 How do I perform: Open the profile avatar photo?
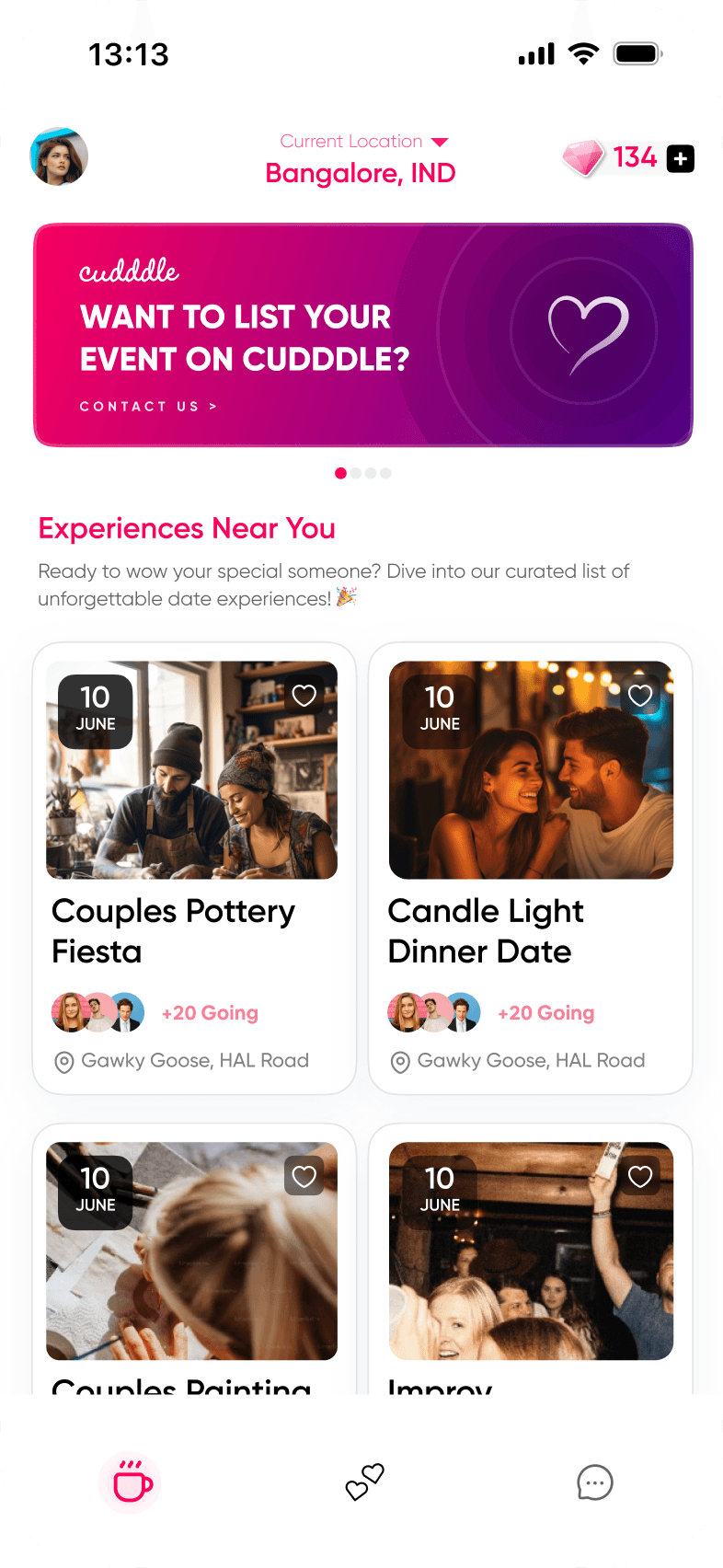pos(59,156)
